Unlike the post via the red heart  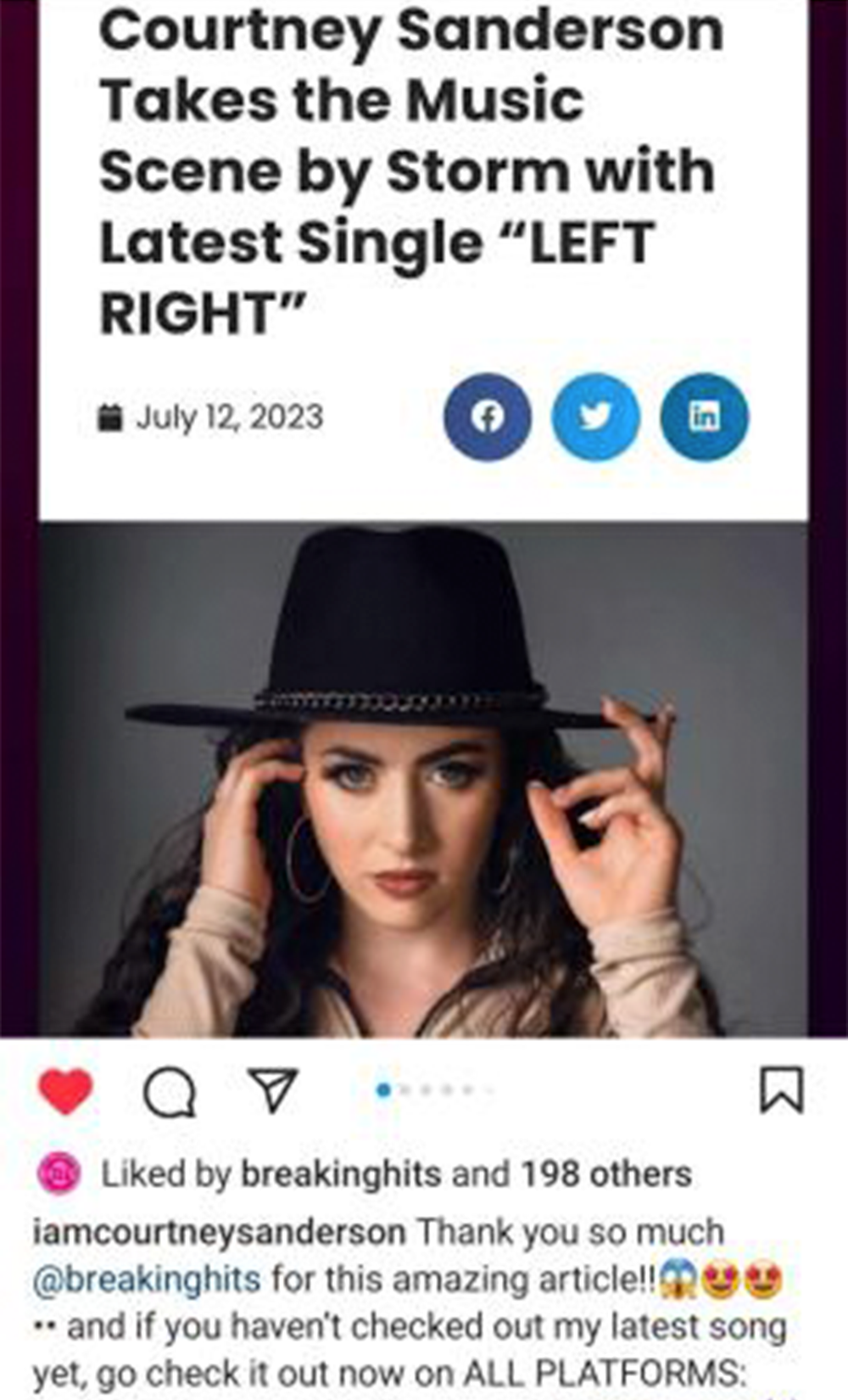[x=65, y=1091]
